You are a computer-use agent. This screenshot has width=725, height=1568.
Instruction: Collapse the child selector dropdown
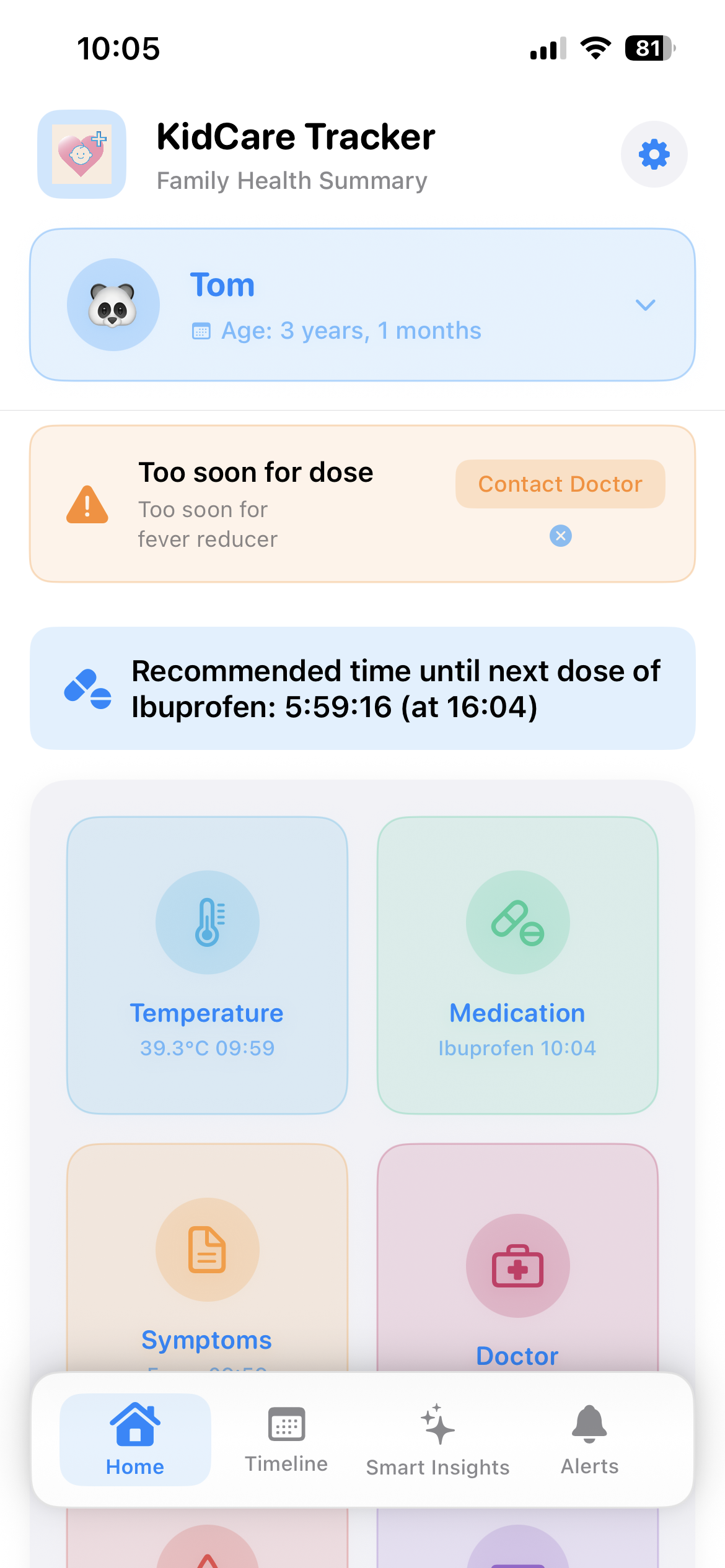pos(645,305)
